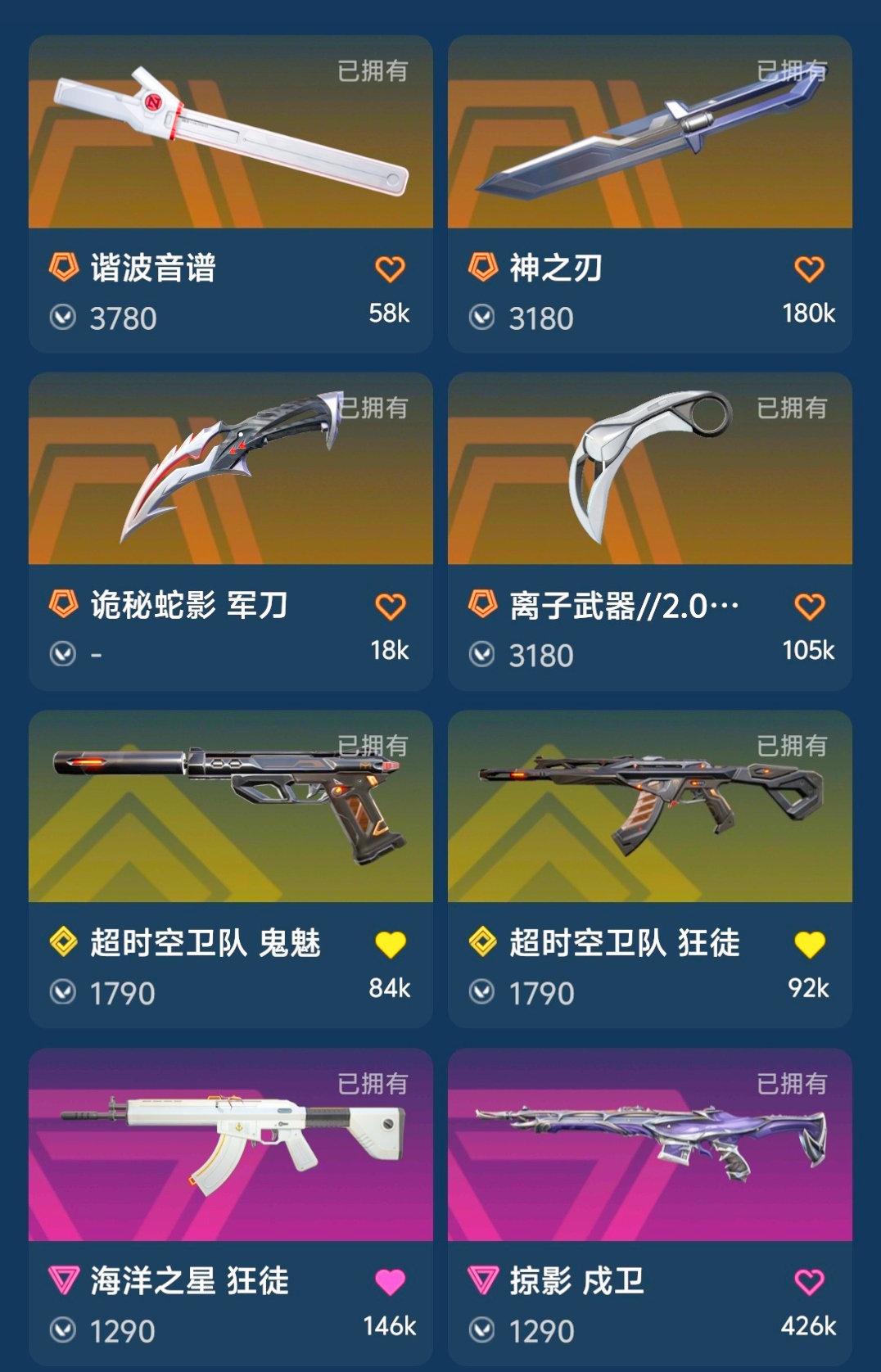881x1372 pixels.
Task: Like the 诡秘蛇影 军刀 skin
Action: (x=390, y=607)
